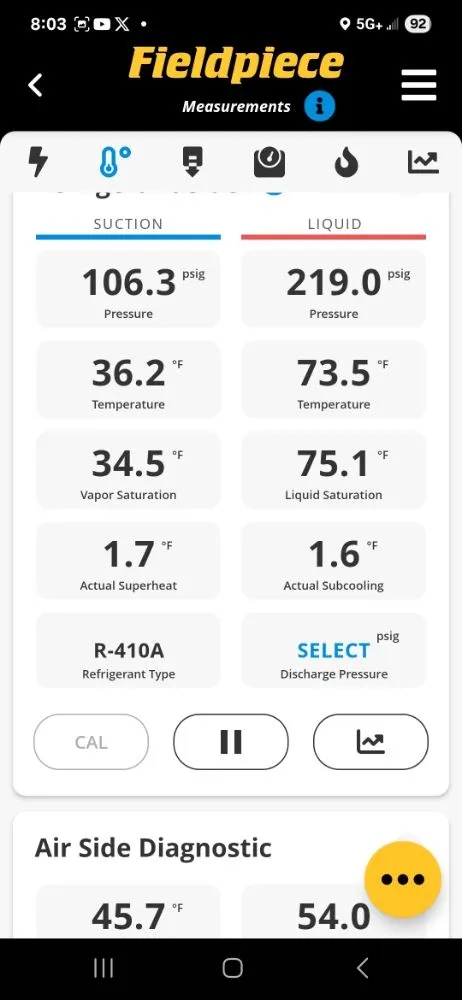Screen dimensions: 462x1000
Task: Open the system recent apps view
Action: pos(103,968)
